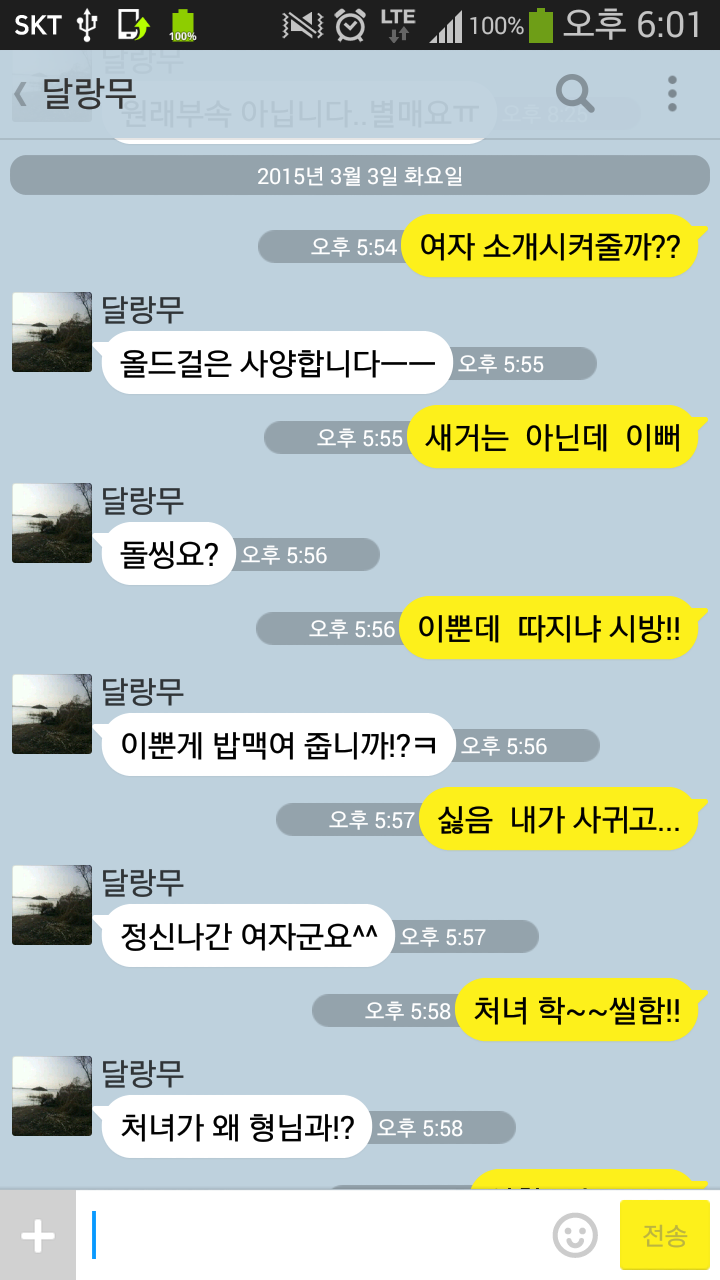This screenshot has height=1280, width=720.
Task: Open the overflow menu
Action: 672,94
